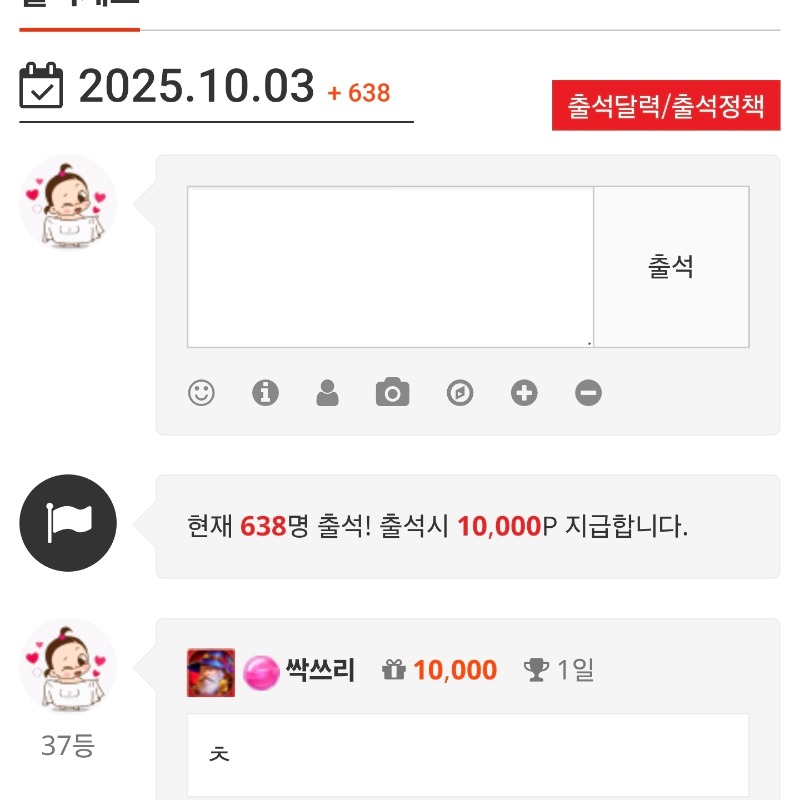The image size is (800, 800).
Task: Submit attendance with the 출석 button
Action: (x=671, y=267)
